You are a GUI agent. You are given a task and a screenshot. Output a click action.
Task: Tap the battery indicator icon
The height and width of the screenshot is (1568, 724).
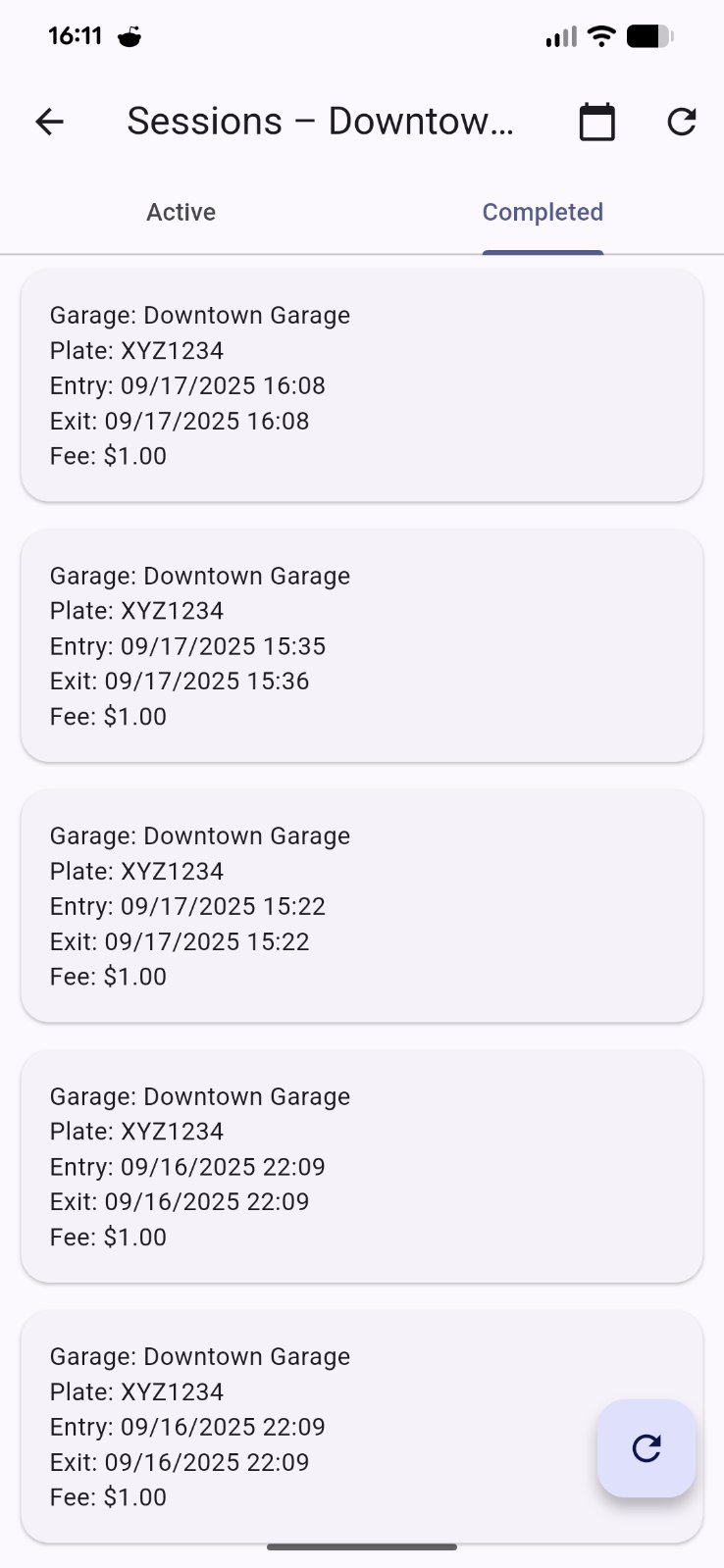click(648, 35)
